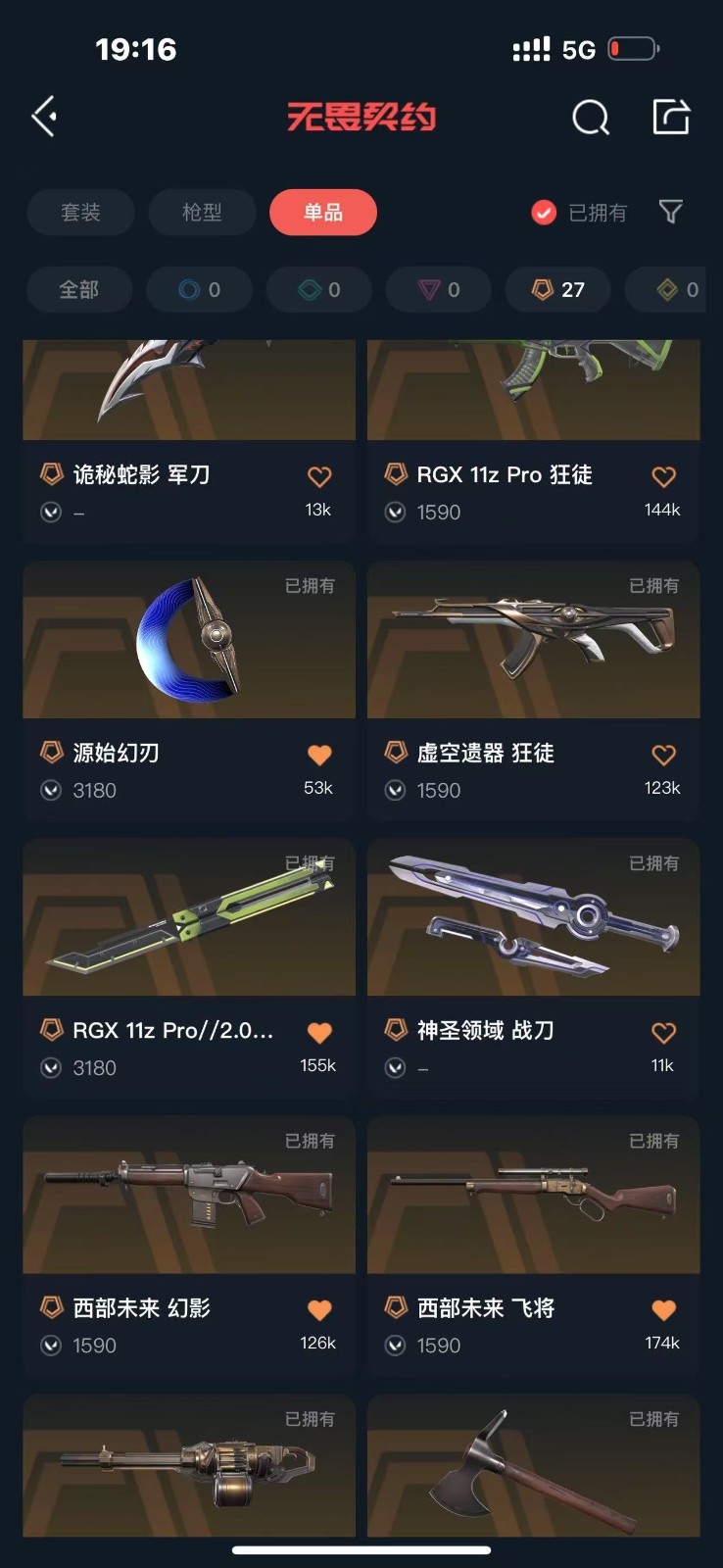Open the 虚空遗器 狂徒 item card
The width and height of the screenshot is (723, 1568).
pos(534,690)
